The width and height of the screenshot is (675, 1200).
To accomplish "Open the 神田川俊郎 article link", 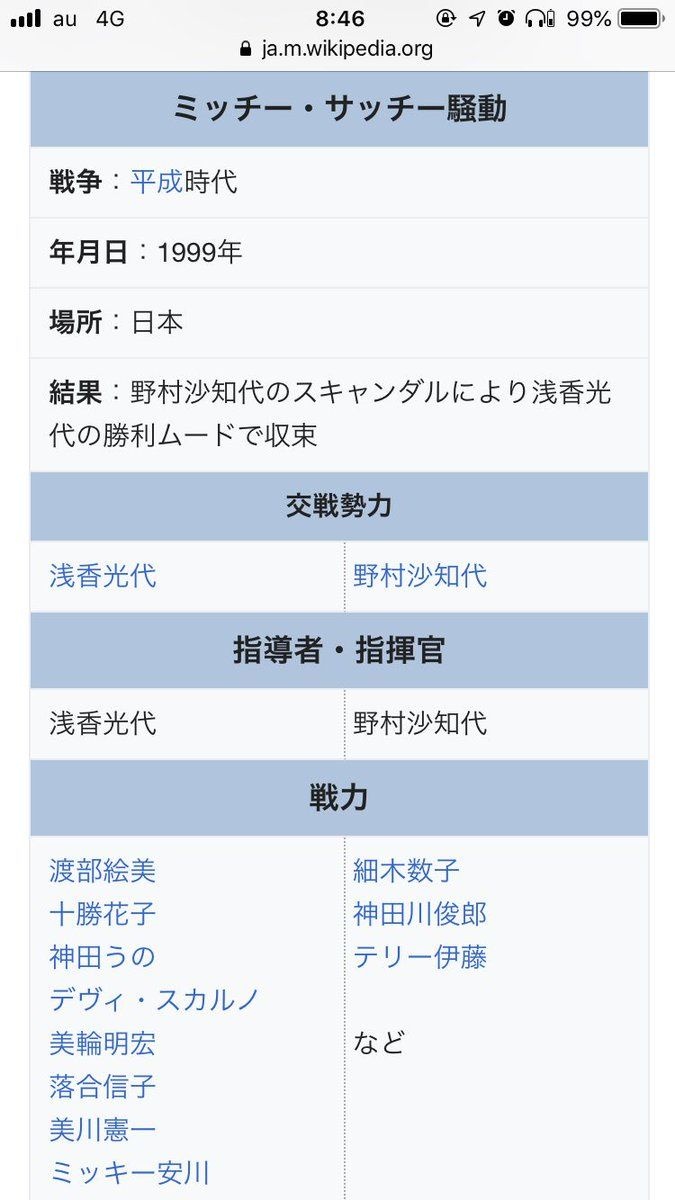I will tap(420, 914).
